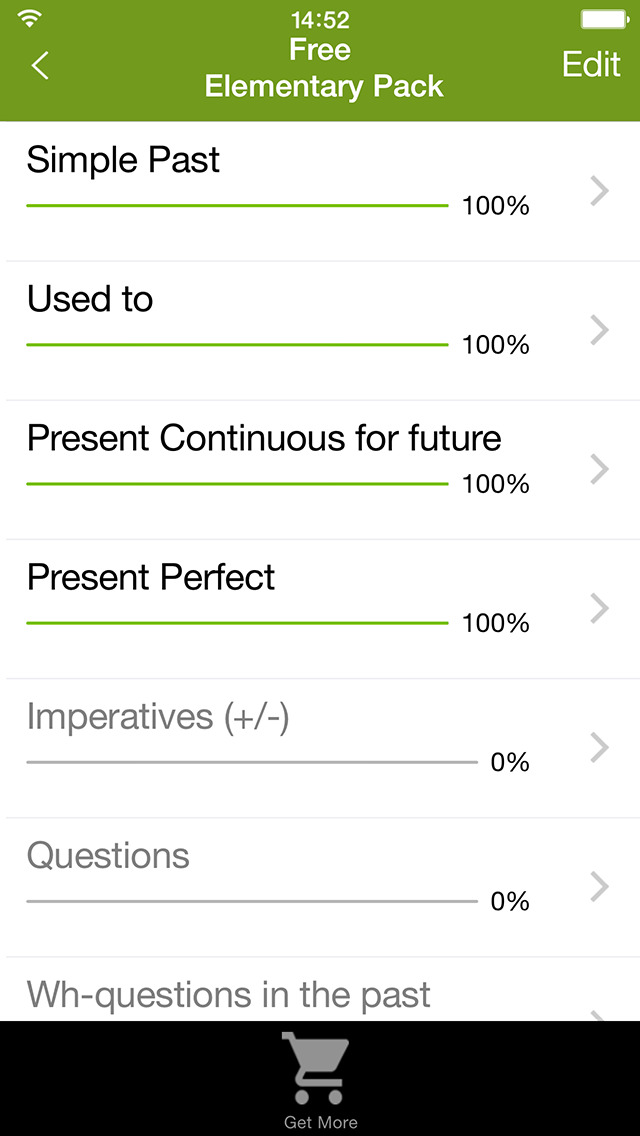Go back using the header arrow

point(40,65)
